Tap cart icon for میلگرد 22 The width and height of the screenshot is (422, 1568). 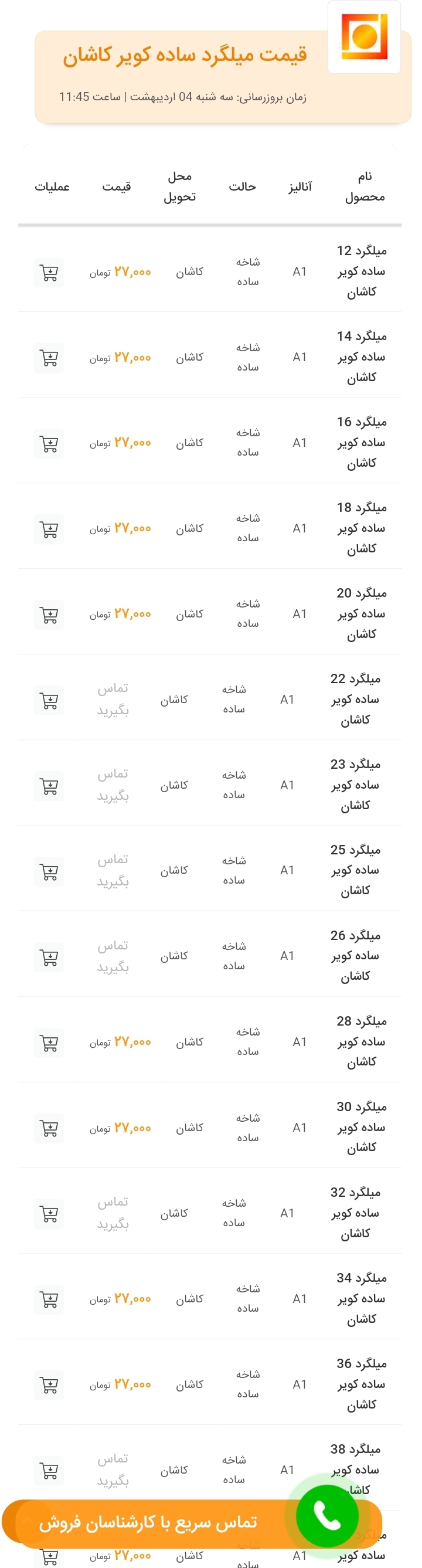pos(49,700)
